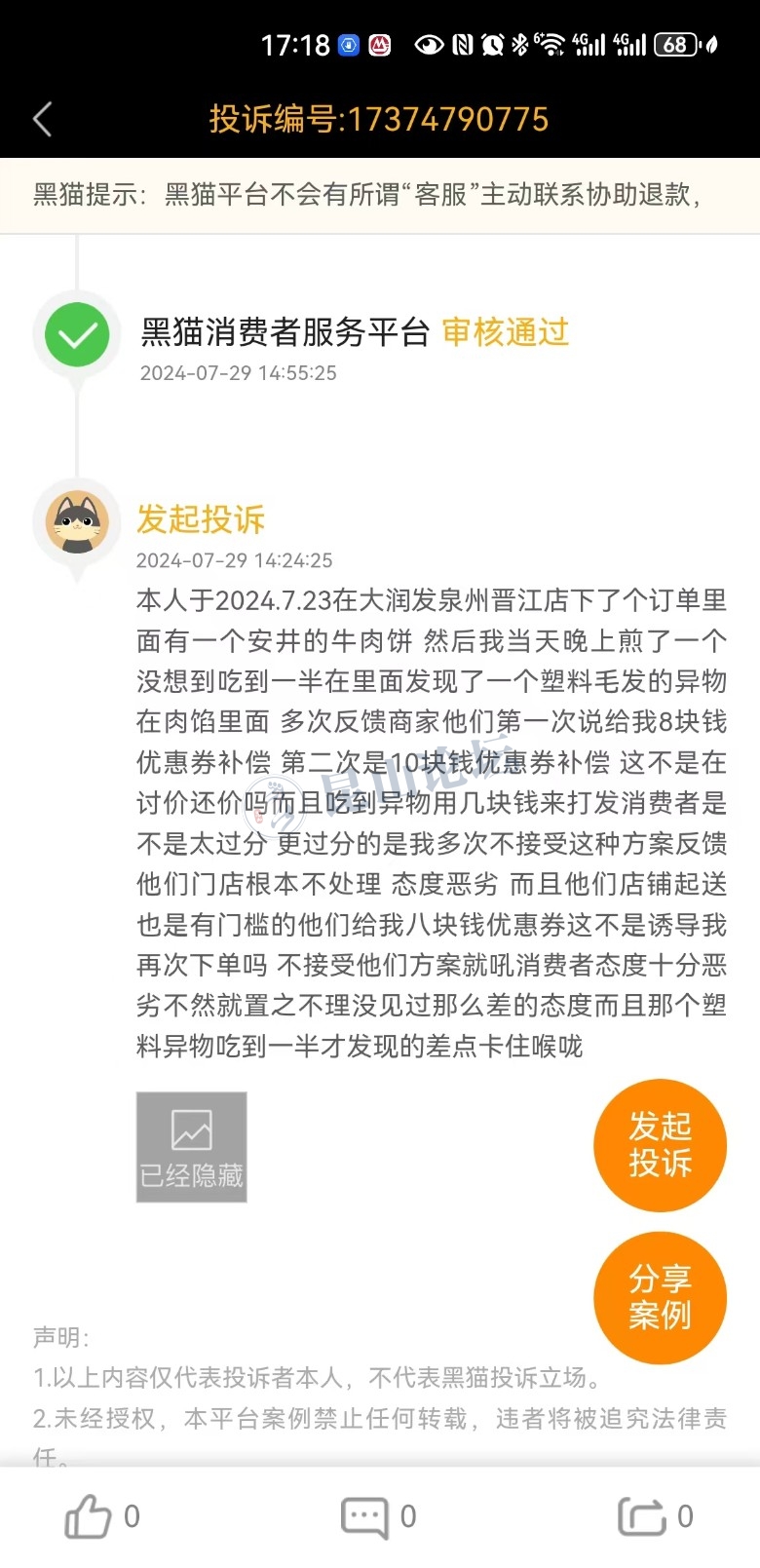Like this complaint with the thumbs-up icon
The width and height of the screenshot is (760, 1568).
pyautogui.click(x=89, y=1515)
